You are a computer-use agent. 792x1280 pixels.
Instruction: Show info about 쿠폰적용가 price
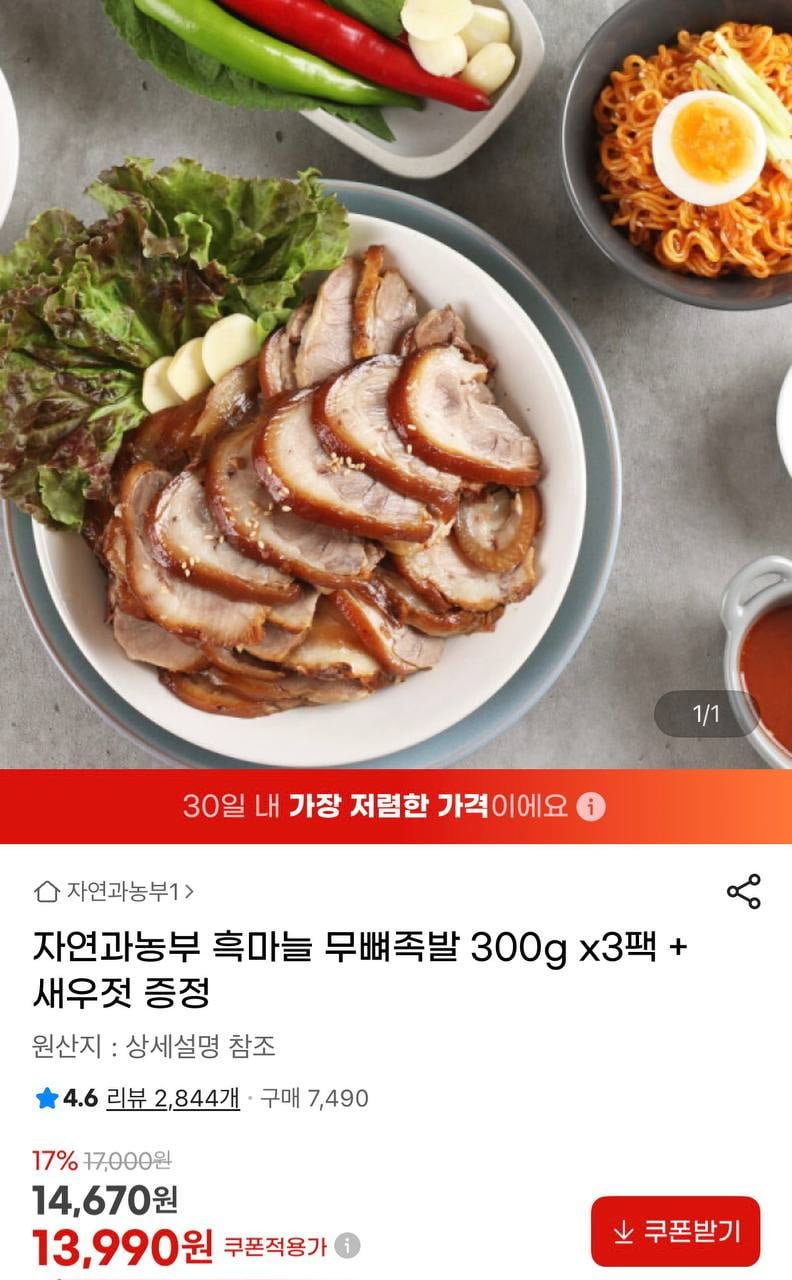click(x=347, y=1246)
